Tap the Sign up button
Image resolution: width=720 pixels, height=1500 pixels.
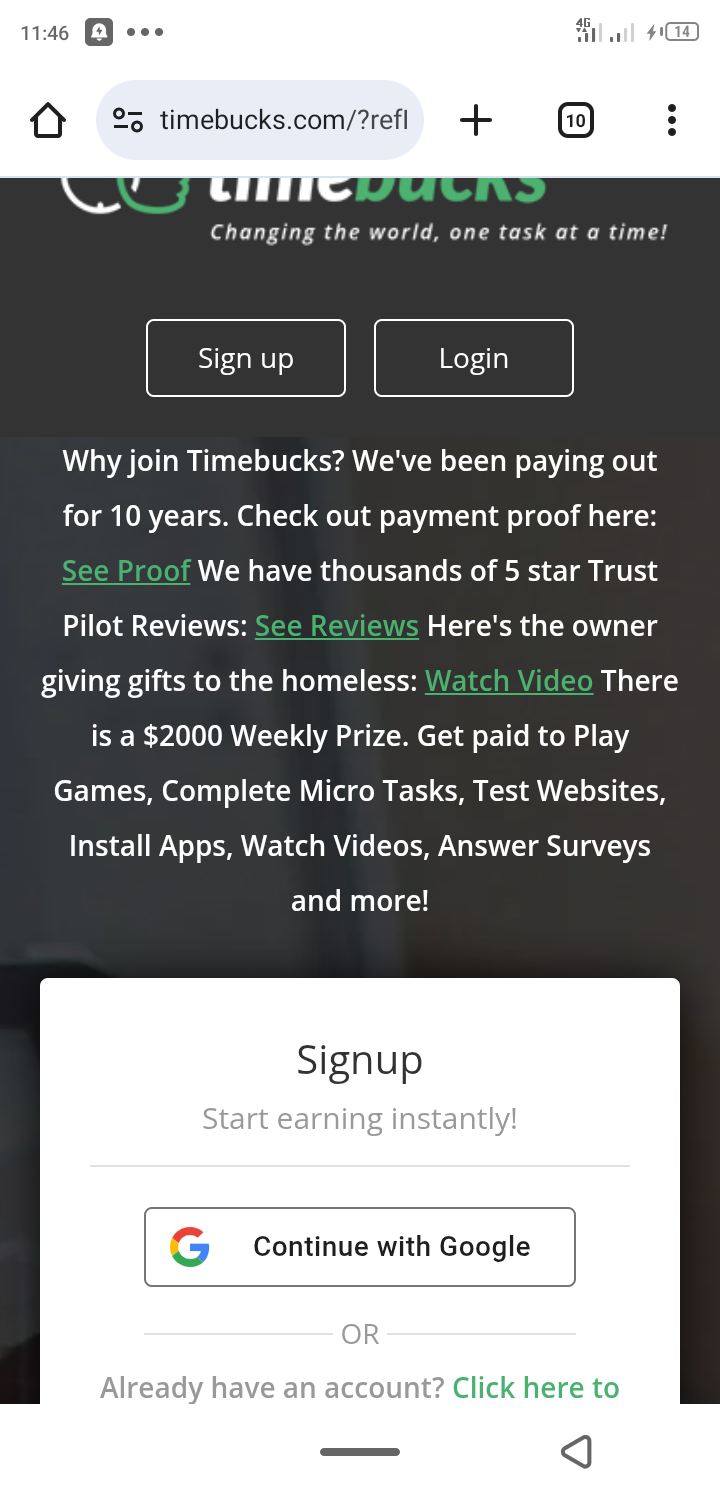(x=246, y=358)
